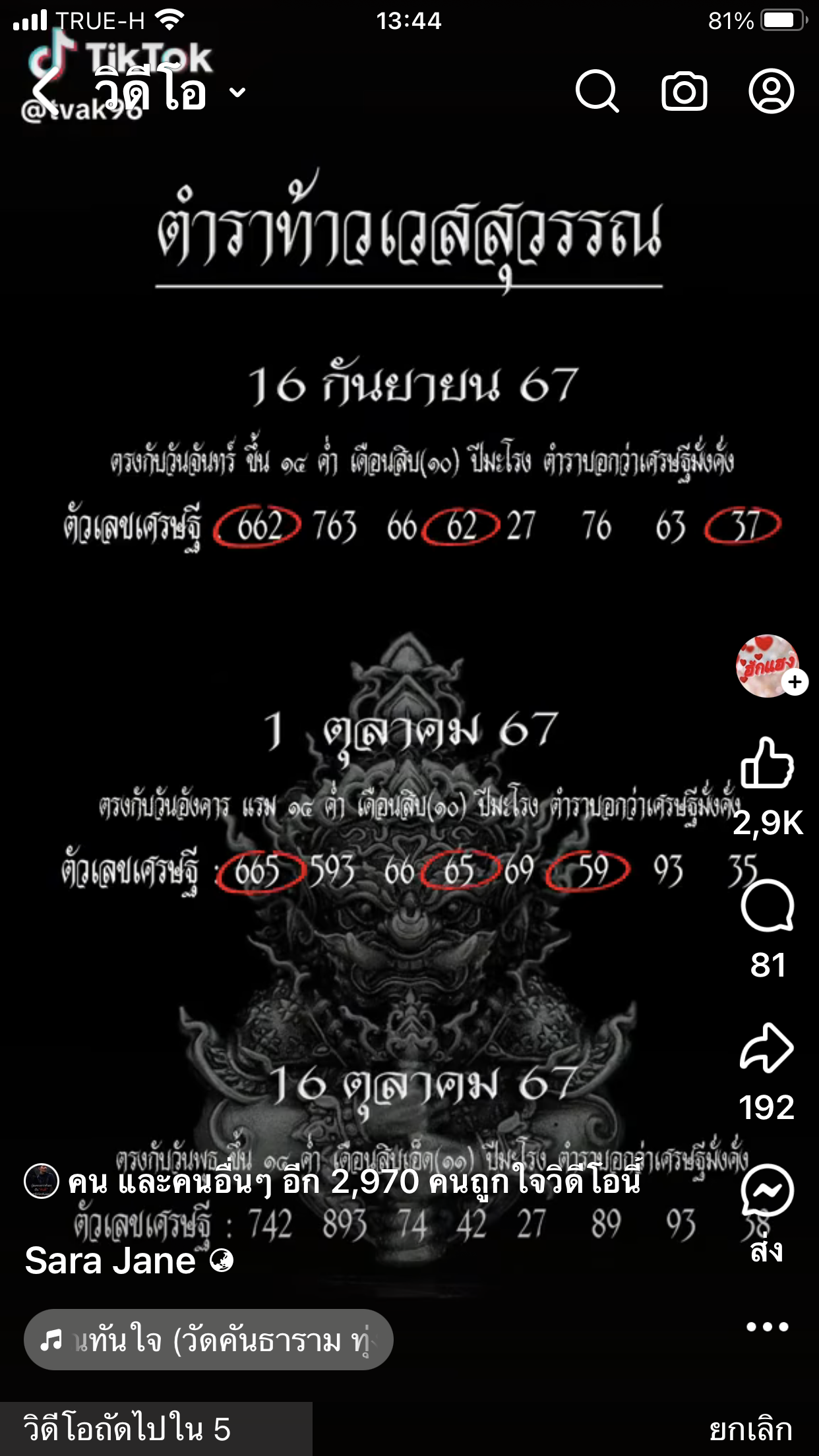Open the audio track chip
This screenshot has width=819, height=1456.
tap(208, 1340)
